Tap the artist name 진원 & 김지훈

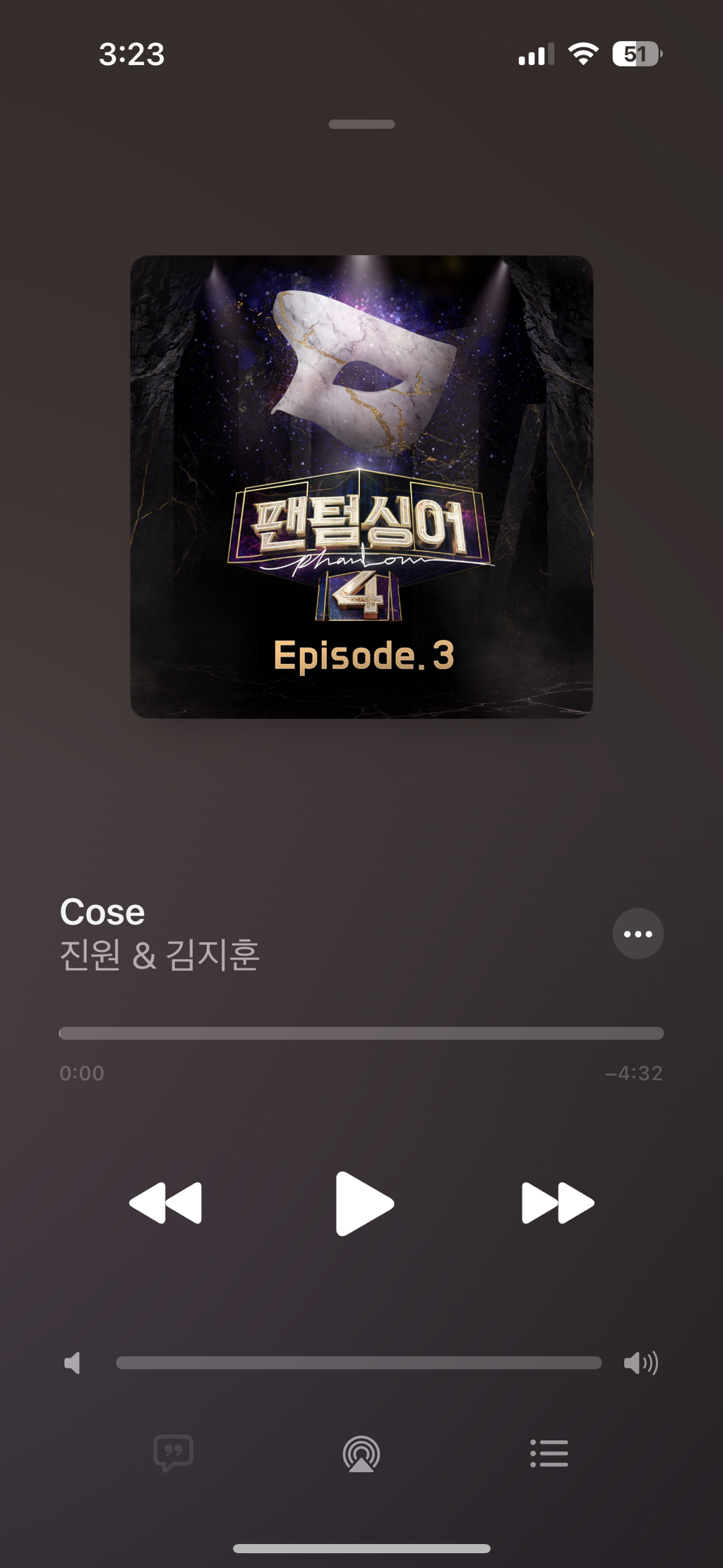coord(161,956)
